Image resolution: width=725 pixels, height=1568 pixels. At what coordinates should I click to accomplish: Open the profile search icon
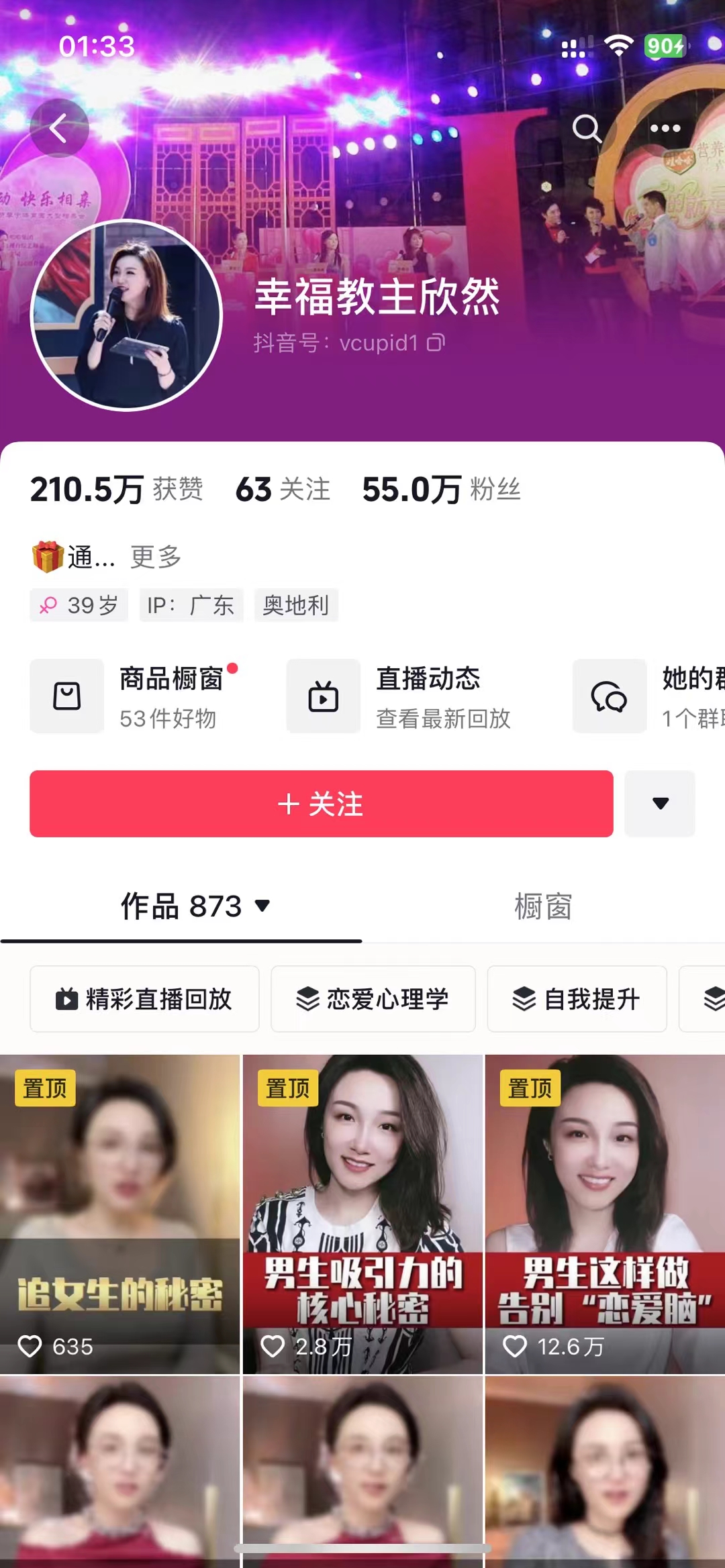click(x=586, y=128)
